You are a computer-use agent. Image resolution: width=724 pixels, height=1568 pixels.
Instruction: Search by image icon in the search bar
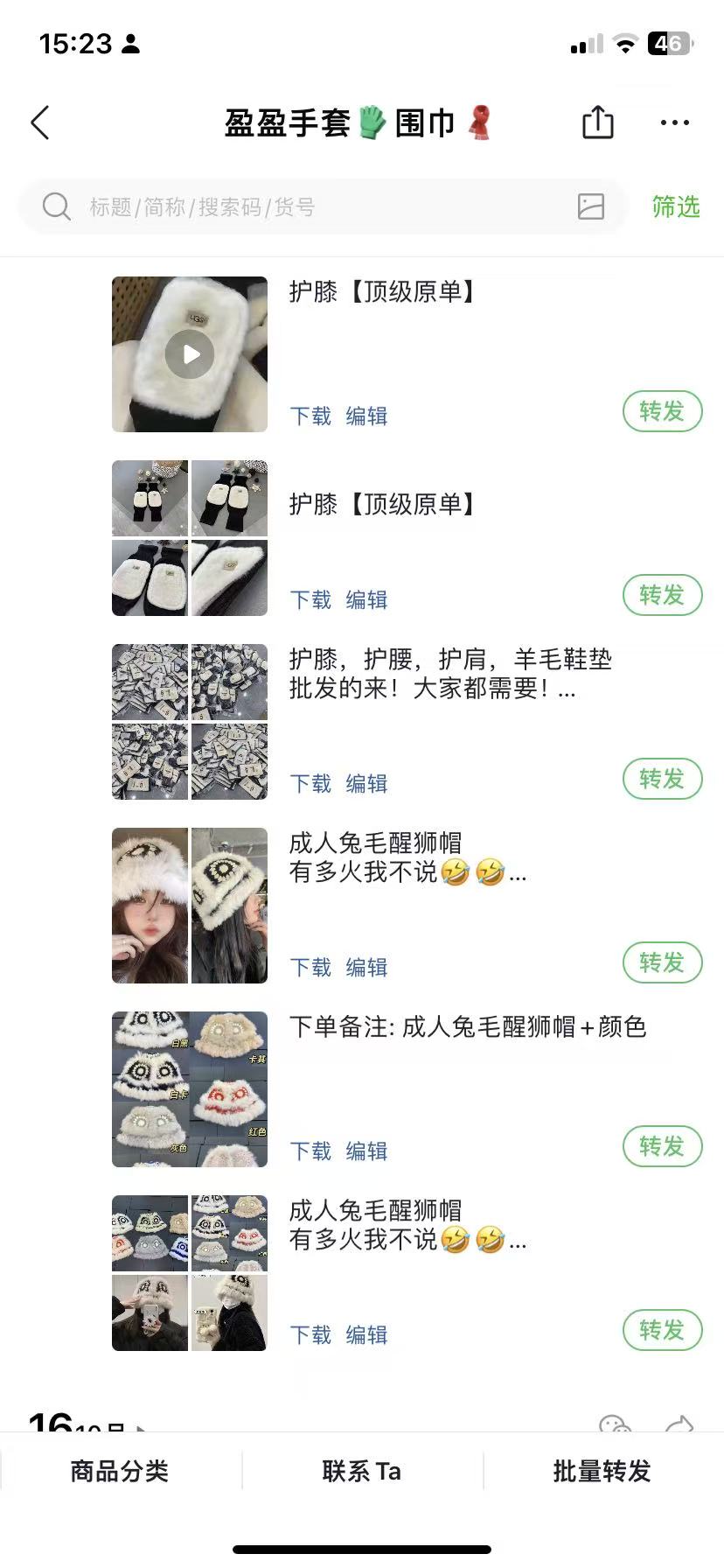click(591, 206)
